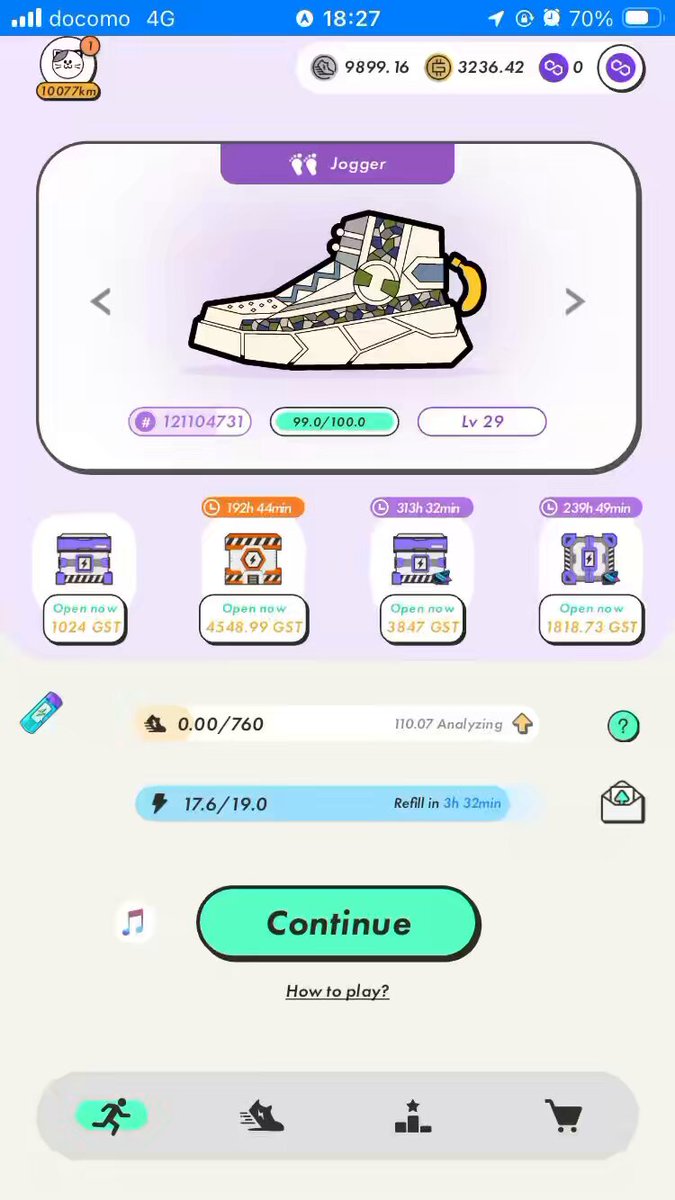Switch to the sneakers inventory tab
Screen dimensions: 675x1200
263,1115
